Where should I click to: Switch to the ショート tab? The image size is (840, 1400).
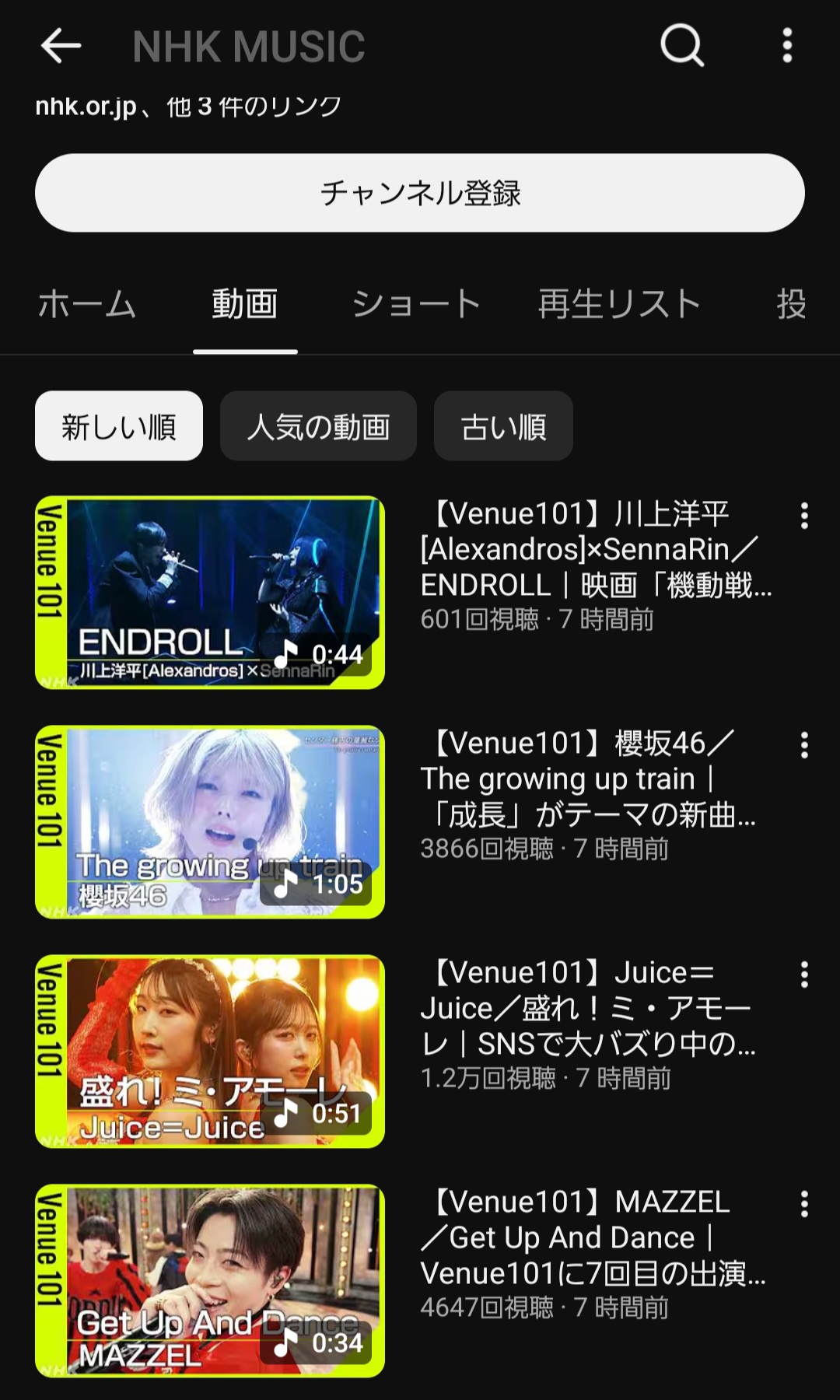[x=416, y=304]
